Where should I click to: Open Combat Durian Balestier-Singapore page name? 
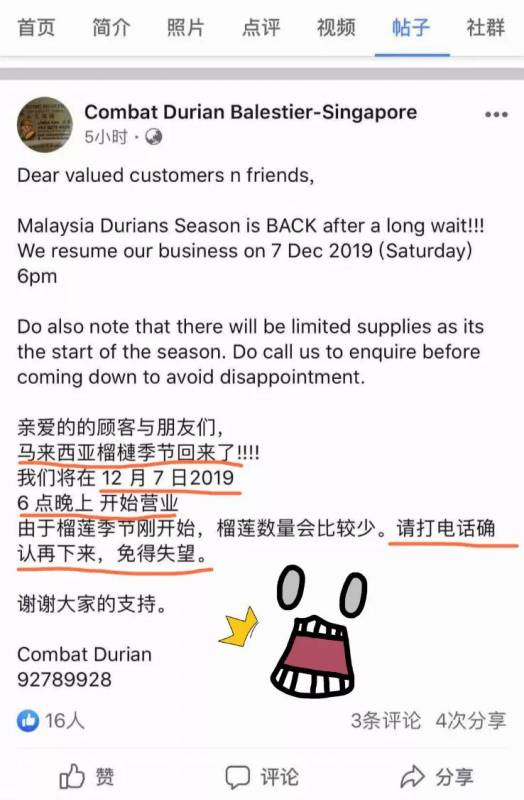pos(251,112)
